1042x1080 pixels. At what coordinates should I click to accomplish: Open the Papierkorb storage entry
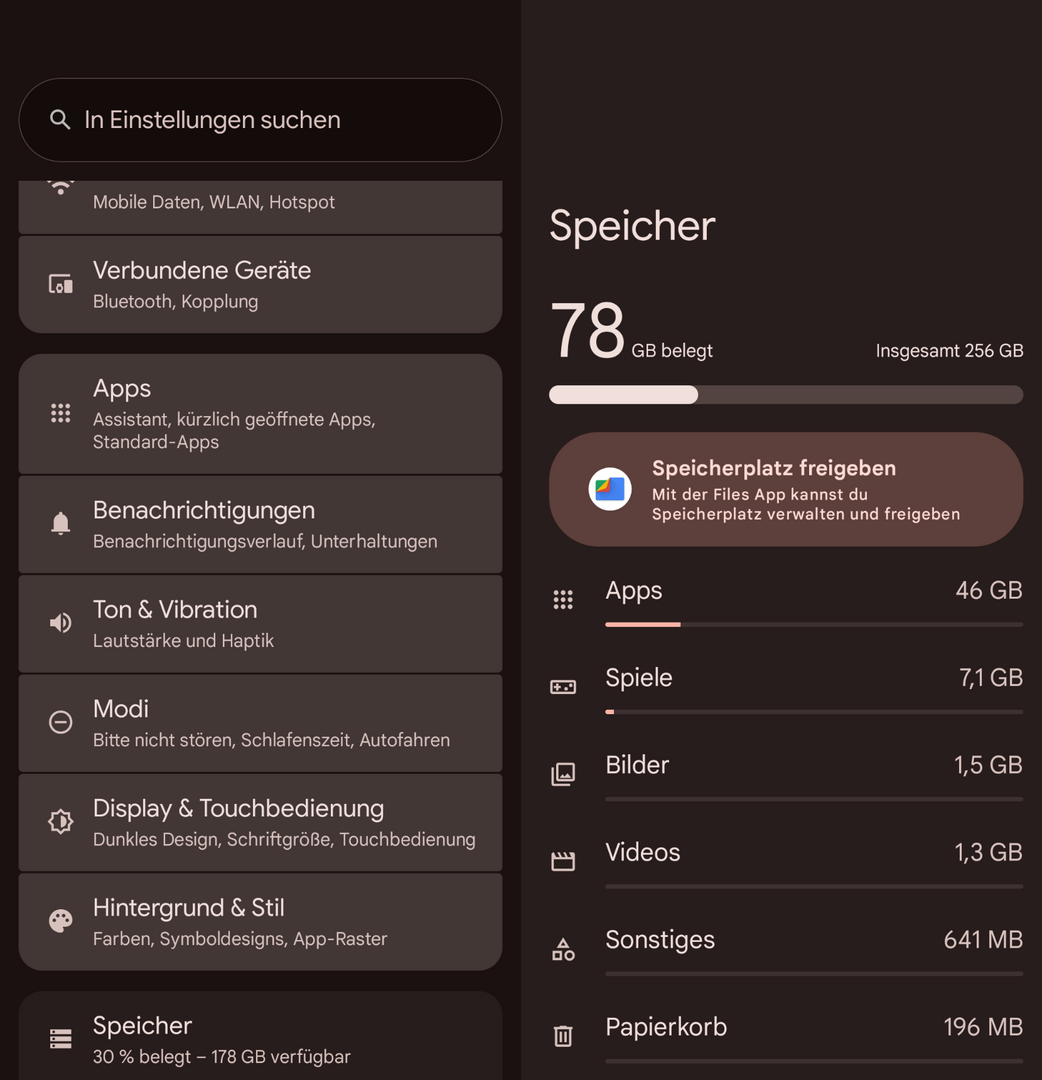coord(786,1032)
